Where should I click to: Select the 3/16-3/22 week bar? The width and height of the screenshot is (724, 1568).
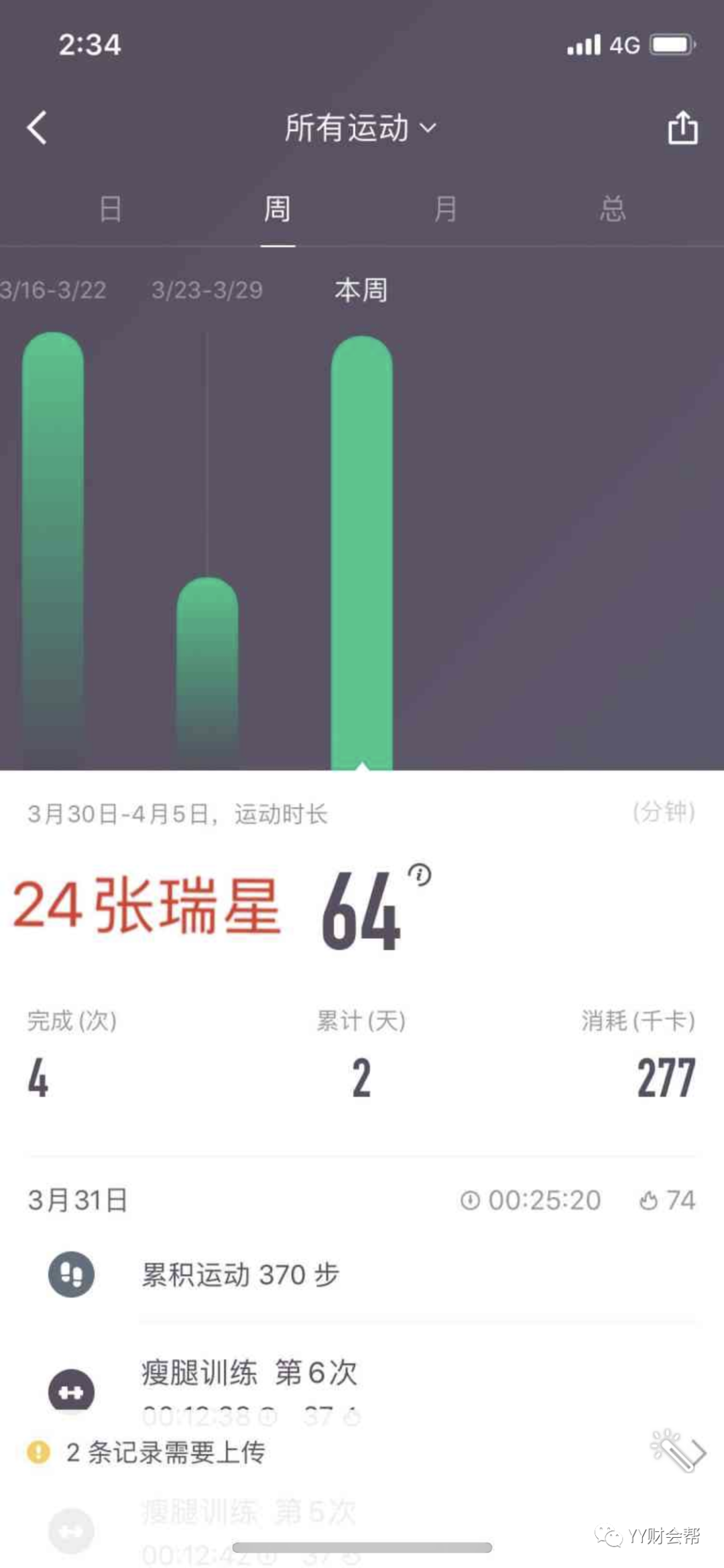[x=53, y=536]
